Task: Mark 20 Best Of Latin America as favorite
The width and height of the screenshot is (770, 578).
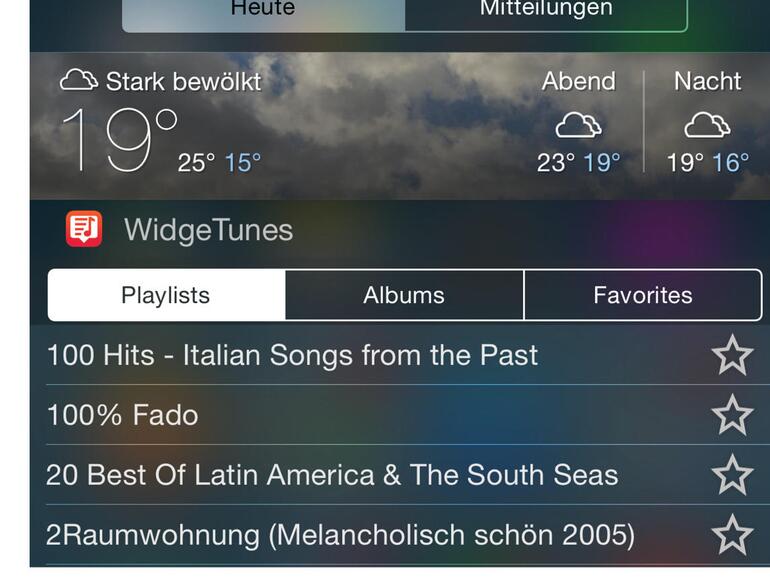Action: [732, 475]
